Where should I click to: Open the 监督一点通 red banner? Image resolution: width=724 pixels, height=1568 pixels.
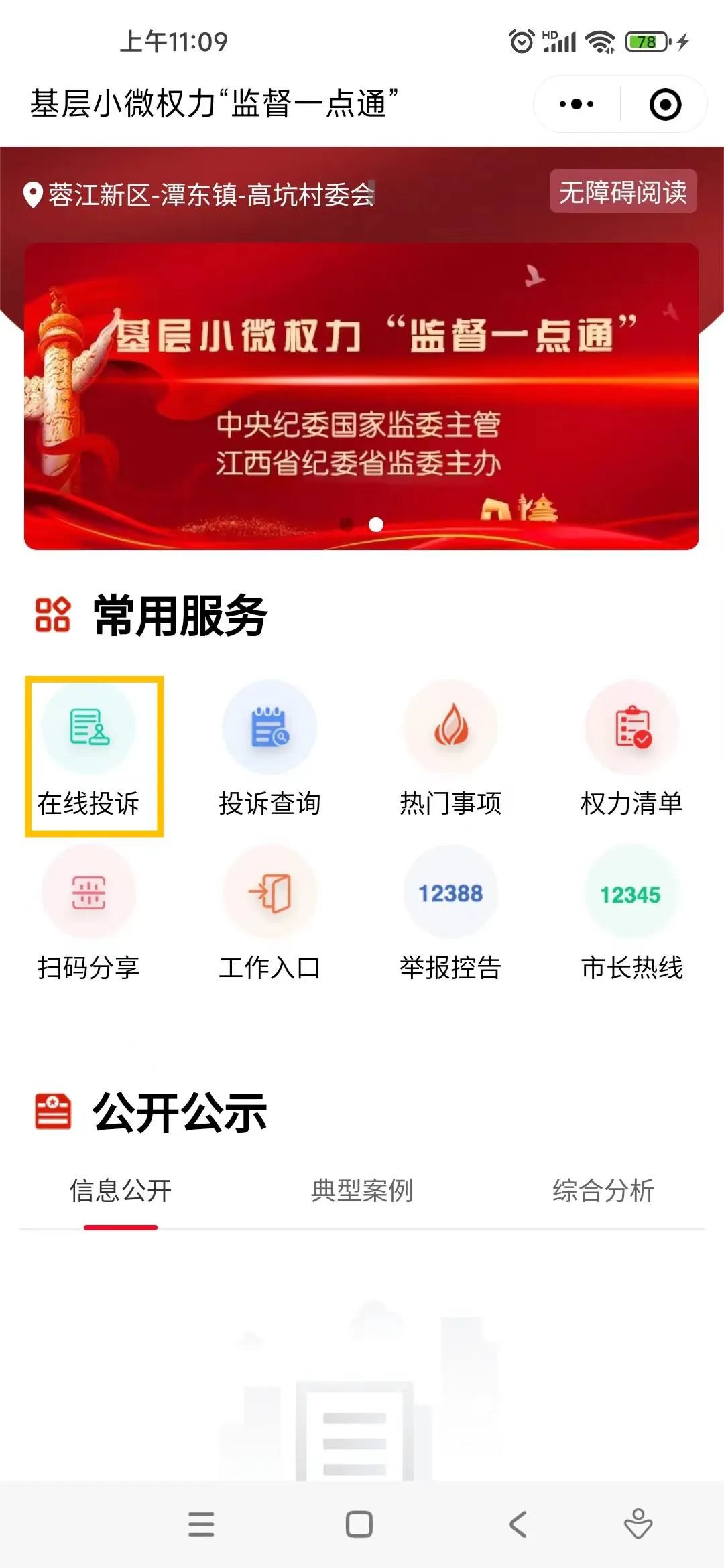[361, 395]
